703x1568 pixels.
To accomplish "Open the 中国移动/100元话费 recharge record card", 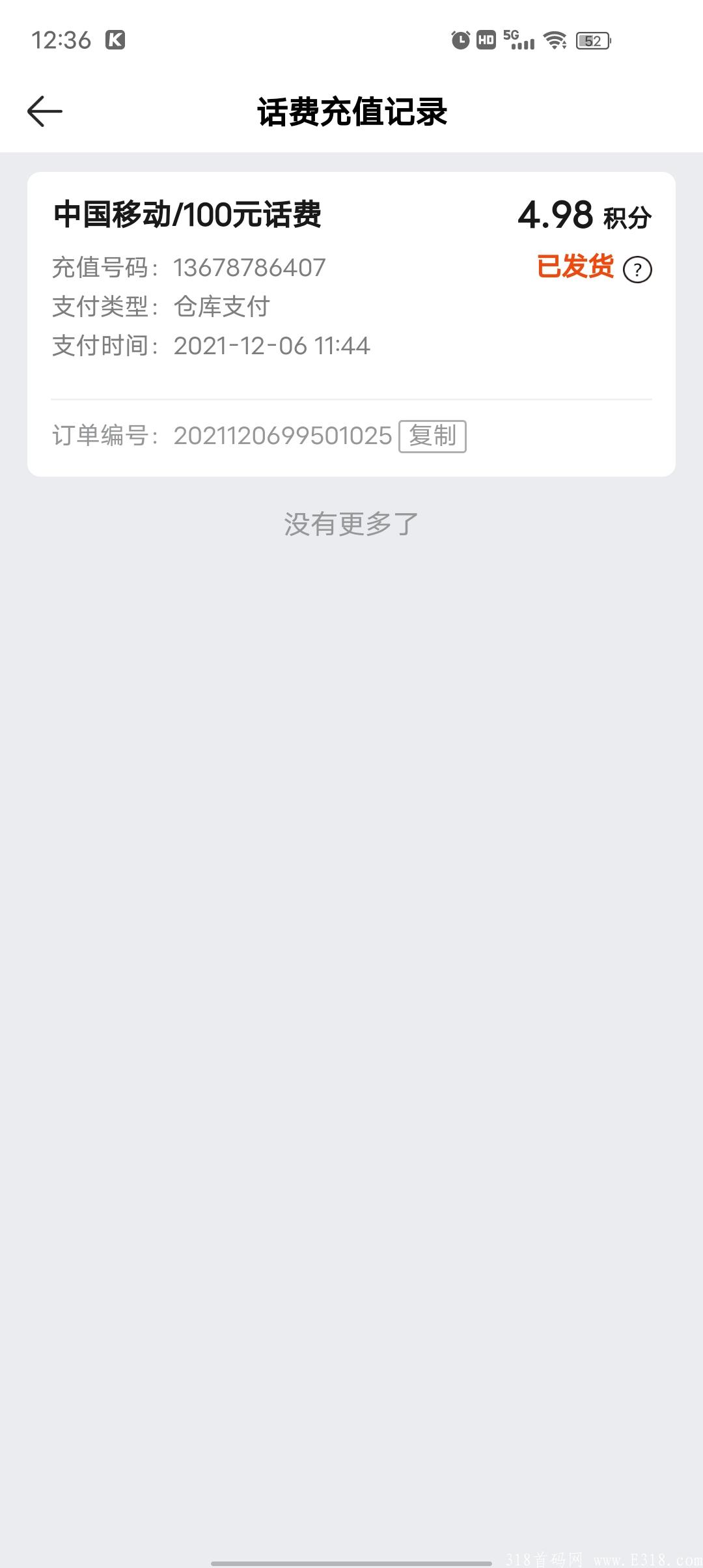I will coord(351,324).
